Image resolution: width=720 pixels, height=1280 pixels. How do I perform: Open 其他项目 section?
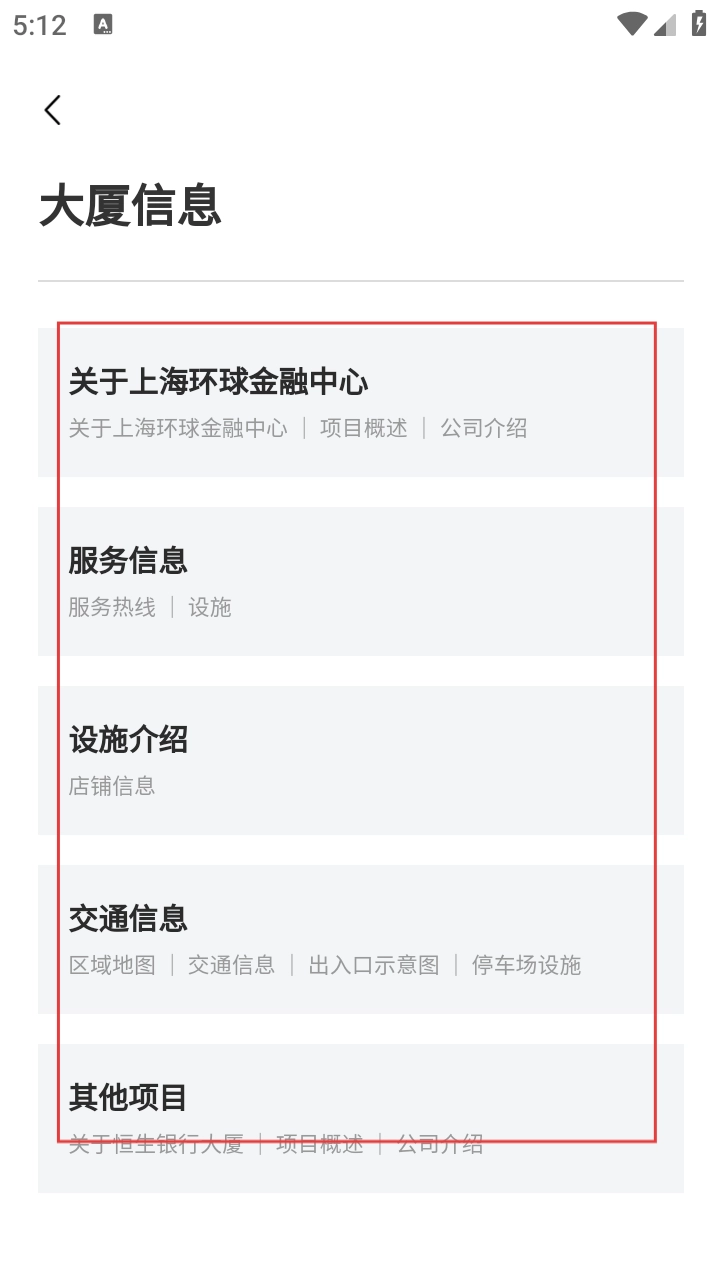click(360, 1117)
